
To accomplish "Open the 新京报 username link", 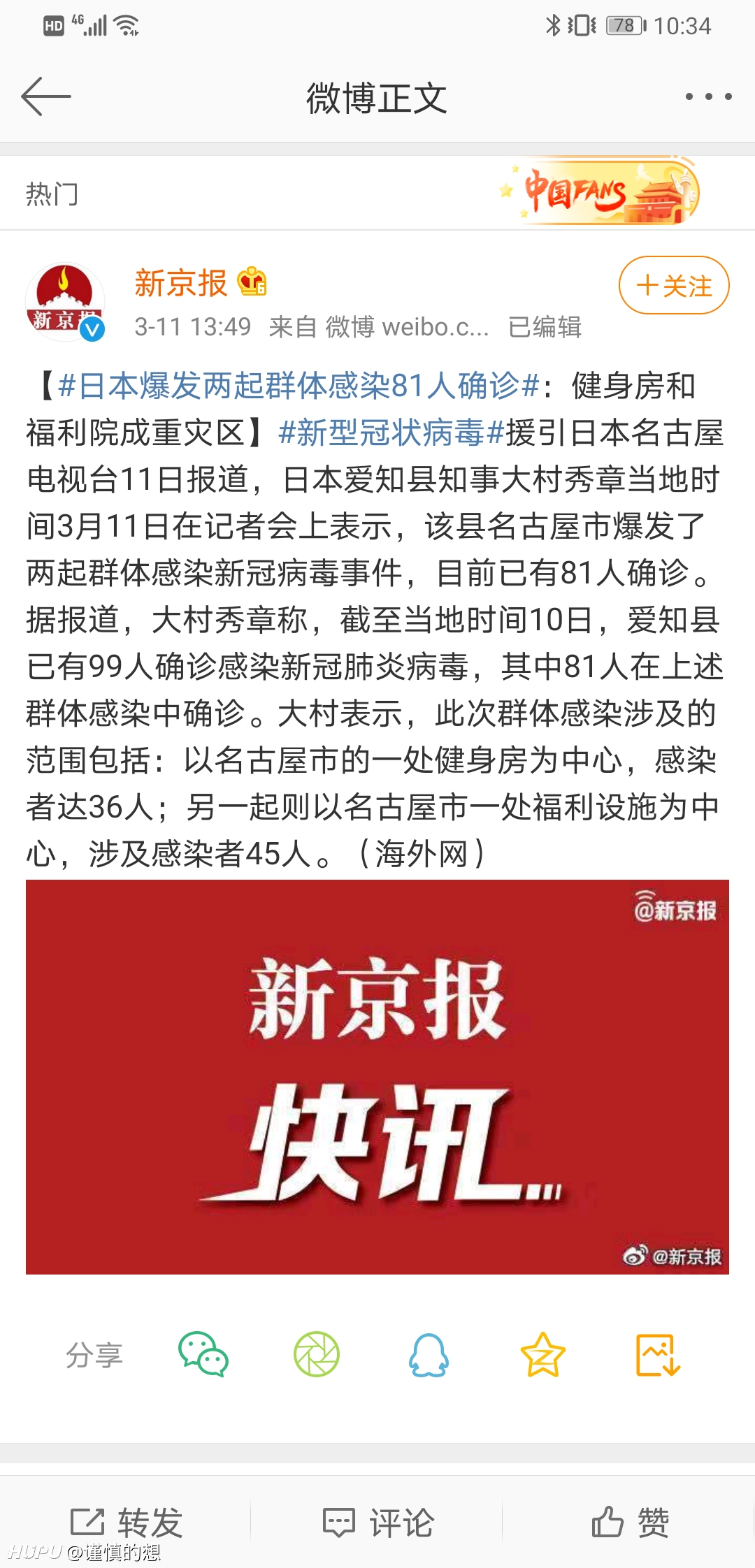I will 180,283.
